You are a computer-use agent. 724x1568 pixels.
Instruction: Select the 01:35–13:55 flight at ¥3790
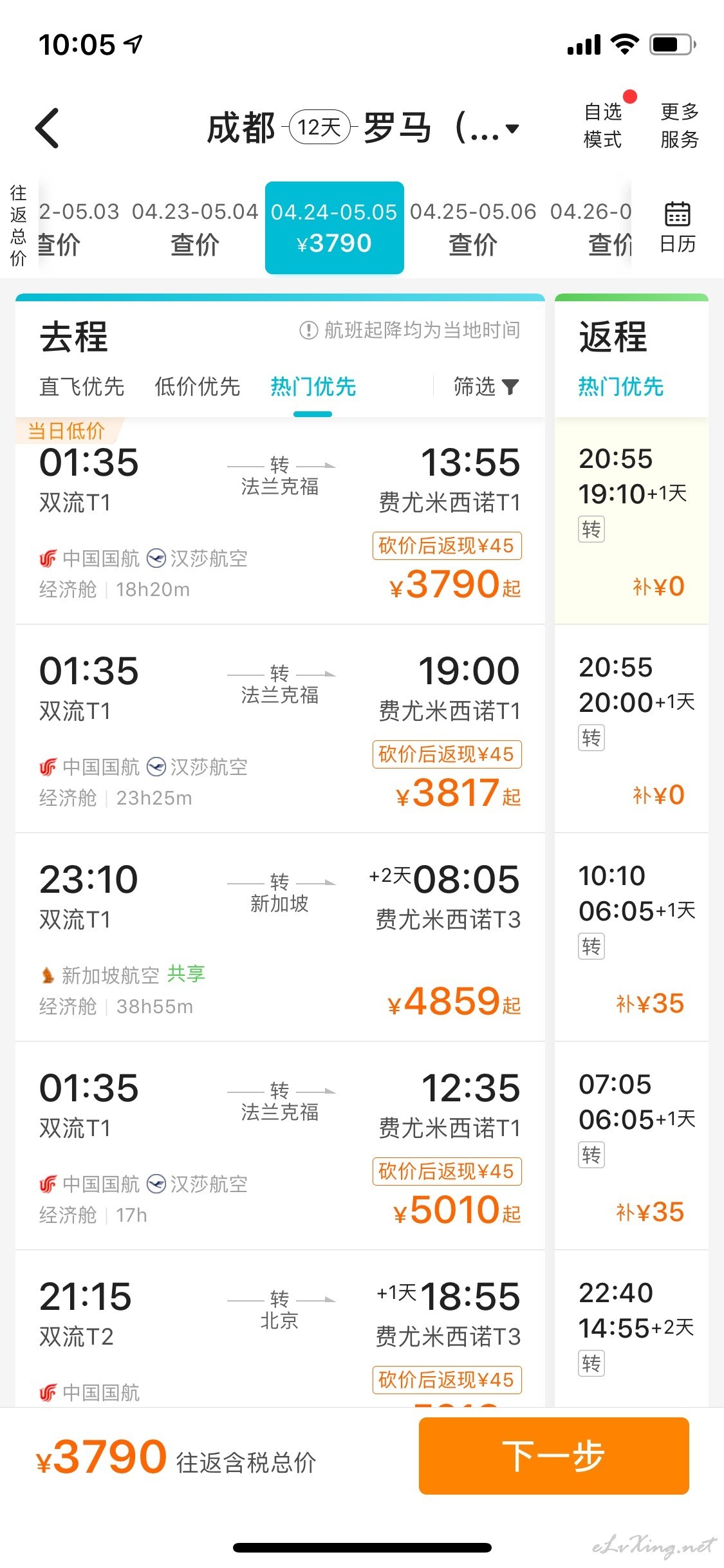click(x=280, y=521)
